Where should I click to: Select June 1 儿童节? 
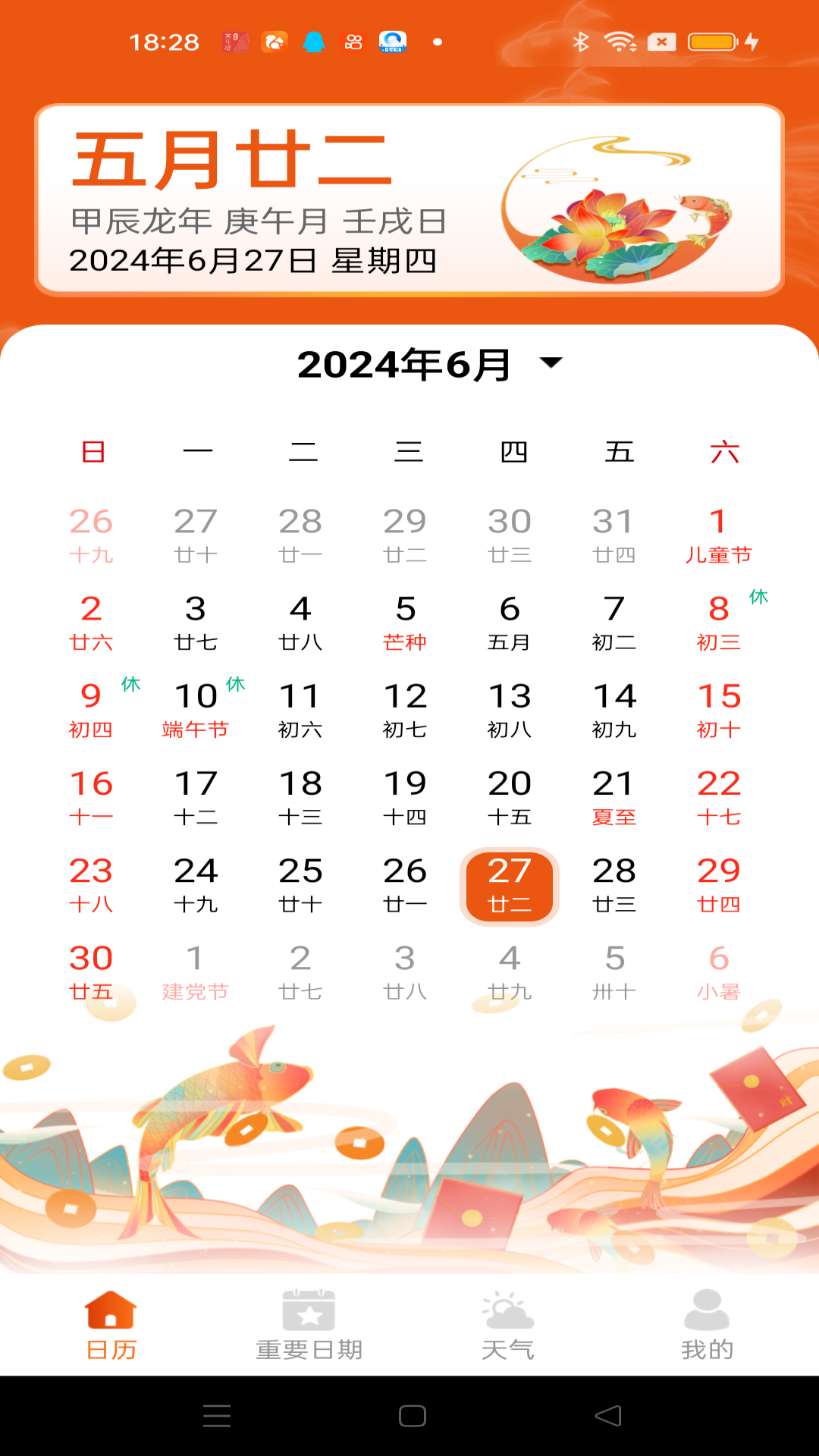pos(718,535)
